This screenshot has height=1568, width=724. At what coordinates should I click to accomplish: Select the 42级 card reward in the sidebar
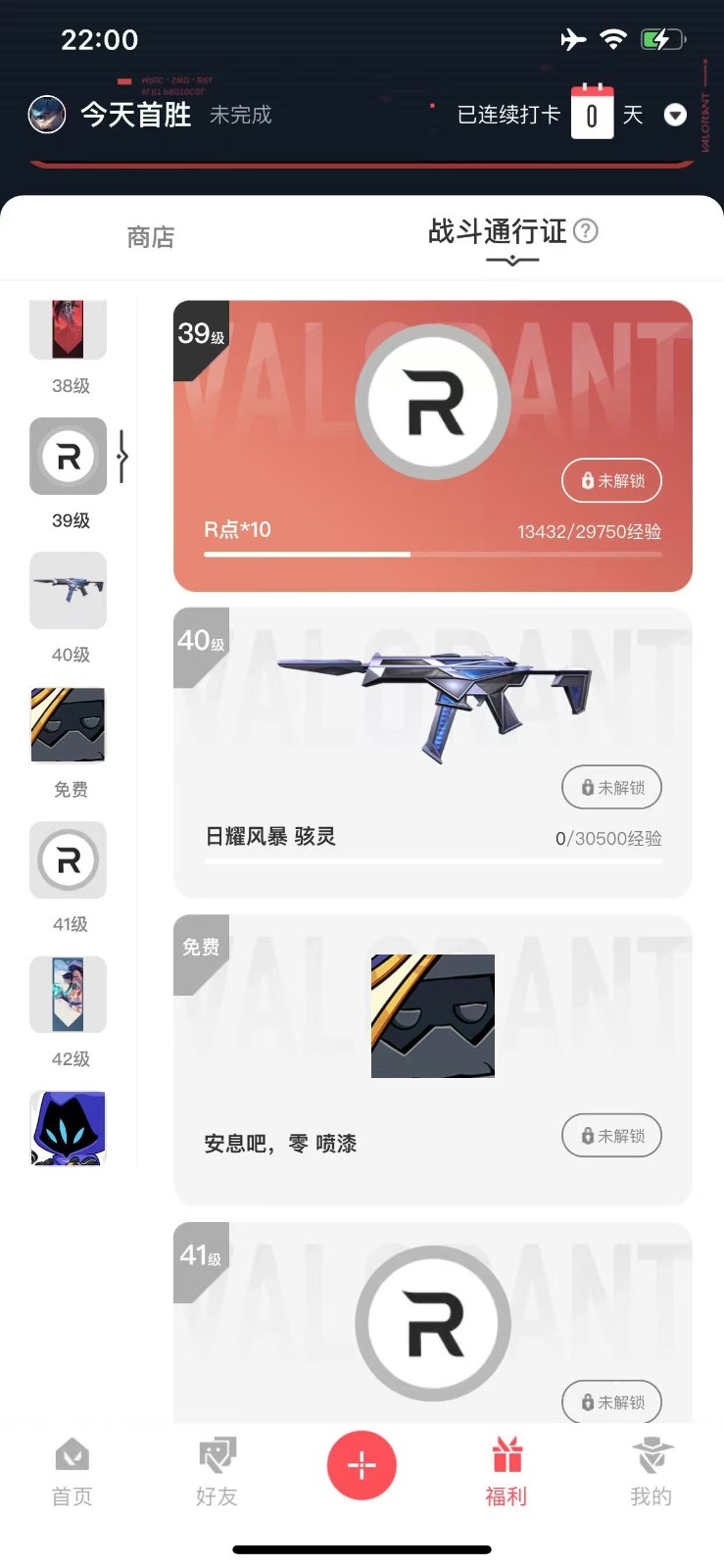pos(68,995)
